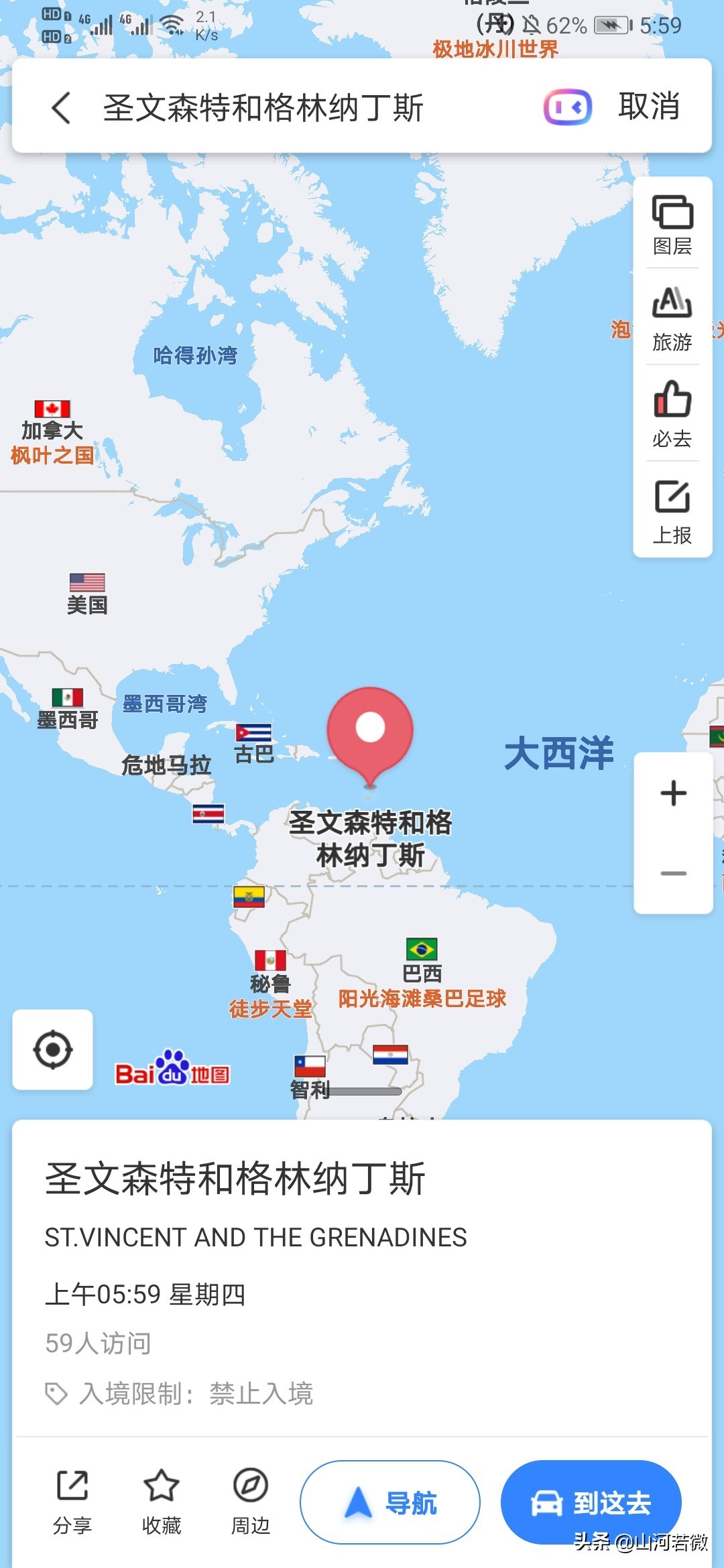Start navigation with 导航
Screen dimensions: 724x1568
(390, 1502)
